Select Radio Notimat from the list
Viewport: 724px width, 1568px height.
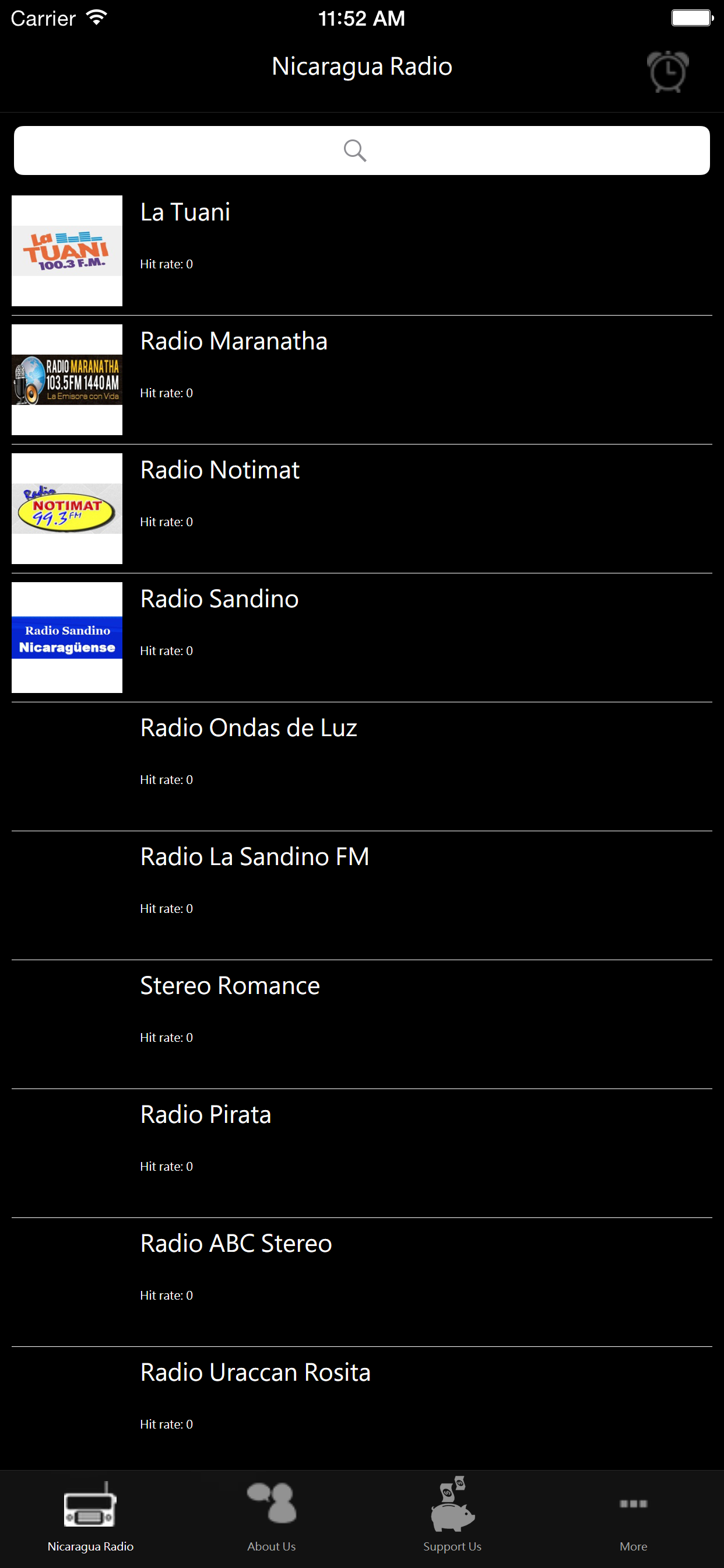click(x=362, y=509)
